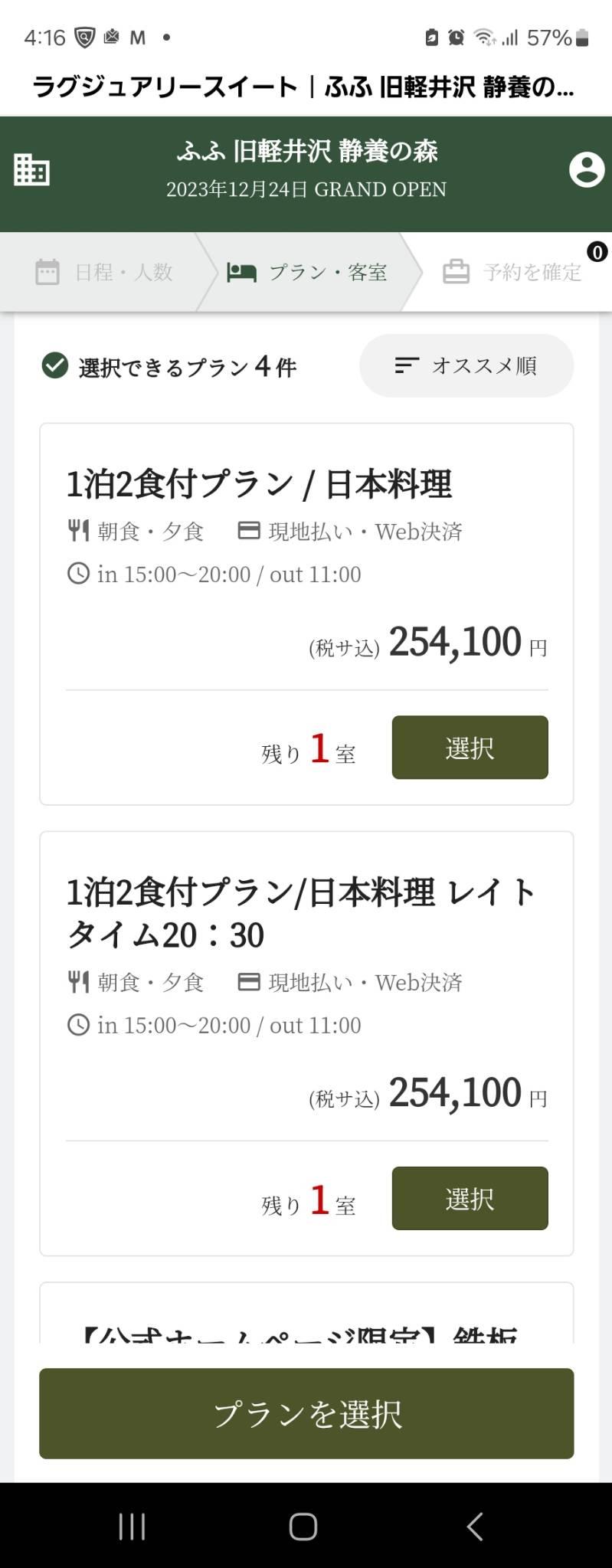Viewport: 612px width, 1568px height.
Task: Go back using the system back button
Action: coord(475,1526)
